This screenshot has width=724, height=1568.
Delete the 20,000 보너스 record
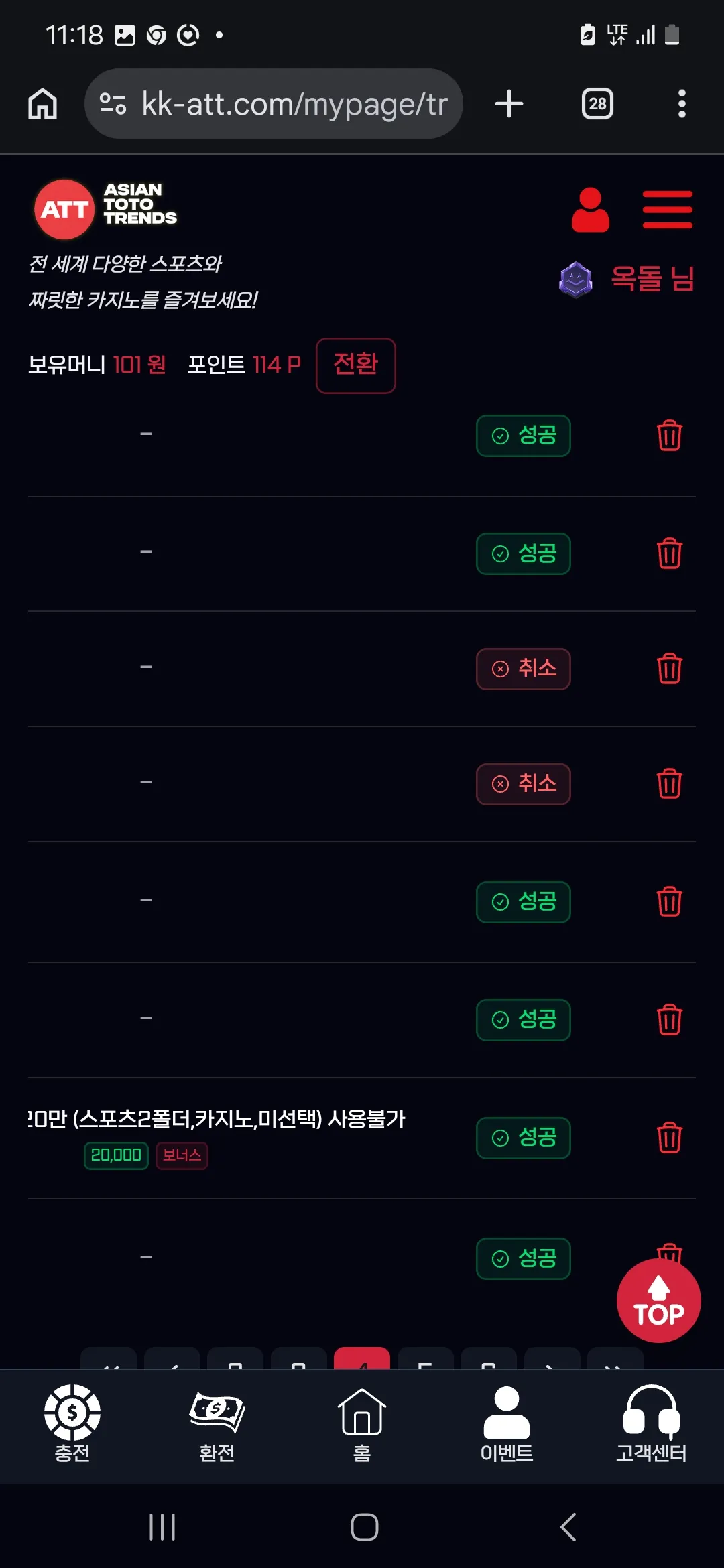coord(669,1137)
